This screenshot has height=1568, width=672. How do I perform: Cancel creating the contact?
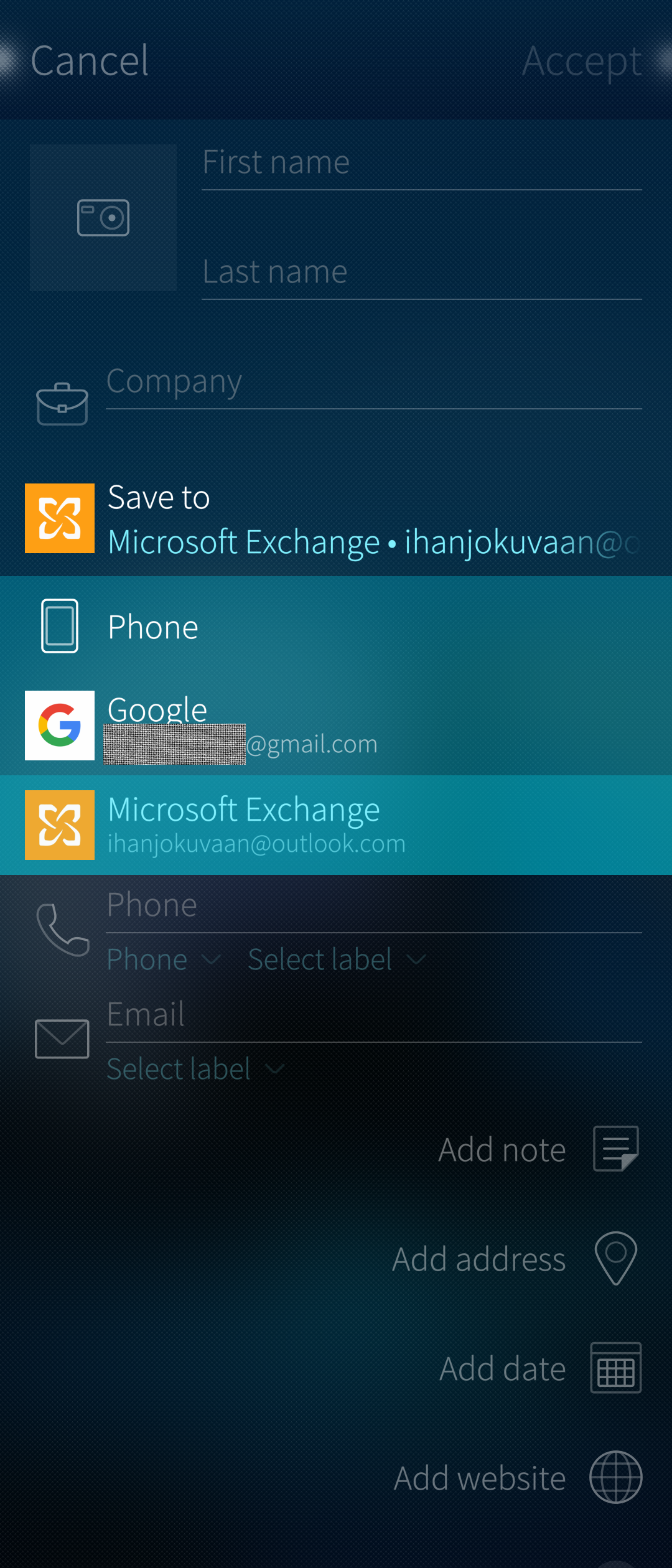90,61
